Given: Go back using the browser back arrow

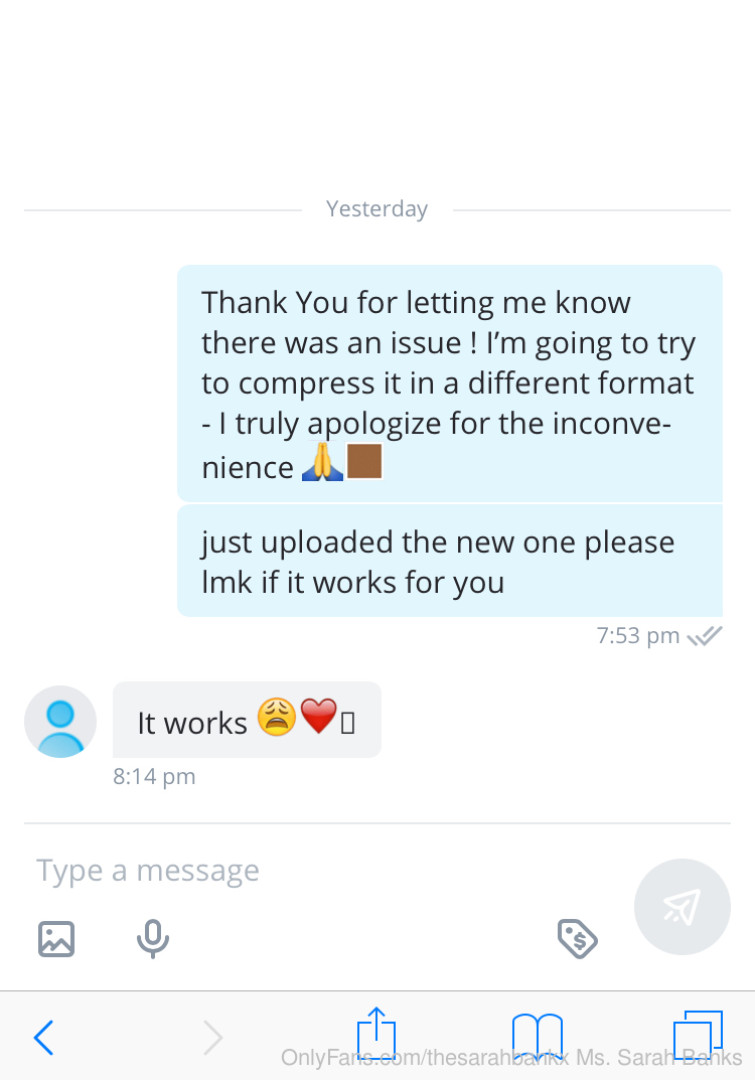Looking at the screenshot, I should coord(43,1038).
